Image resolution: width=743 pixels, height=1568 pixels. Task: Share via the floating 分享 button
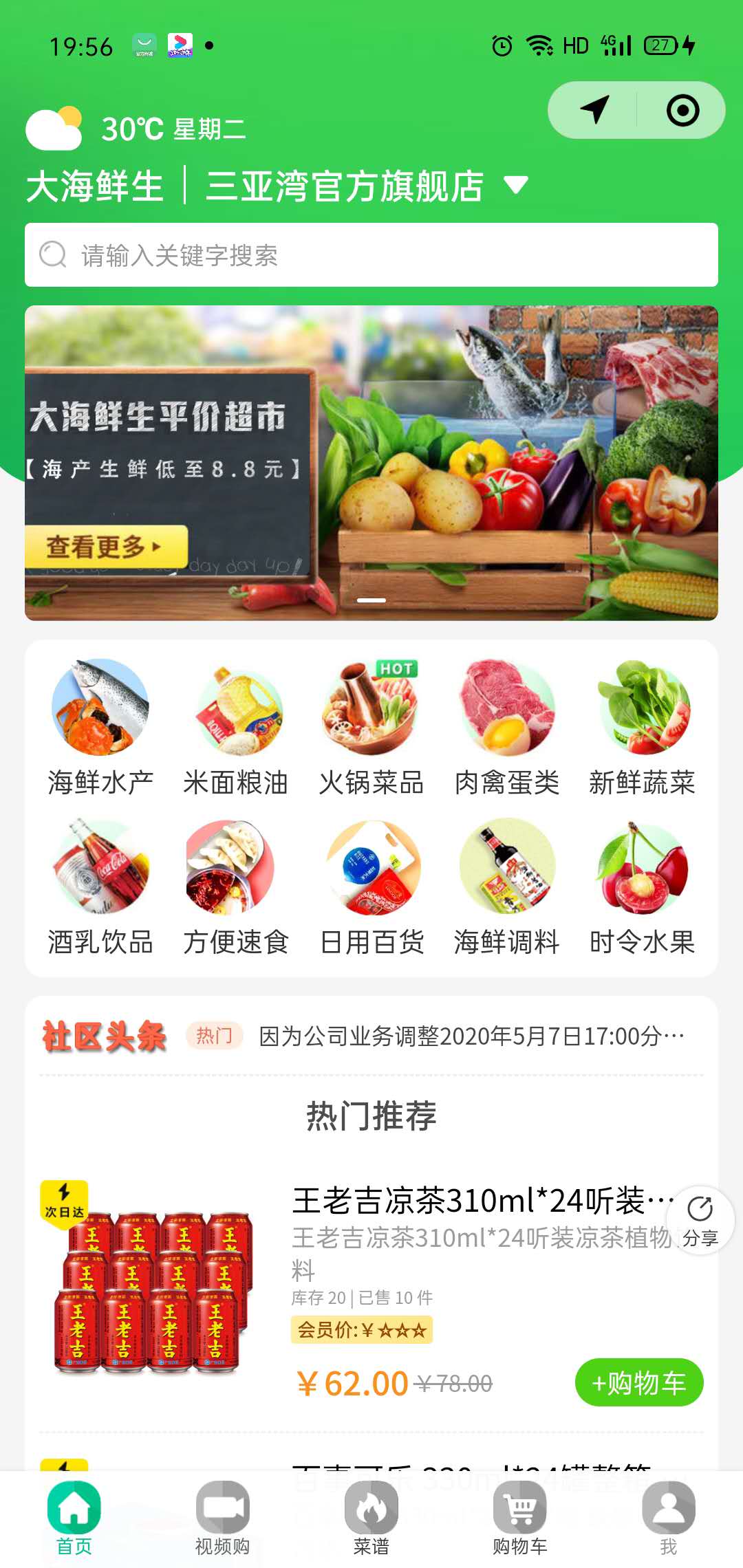[700, 1221]
